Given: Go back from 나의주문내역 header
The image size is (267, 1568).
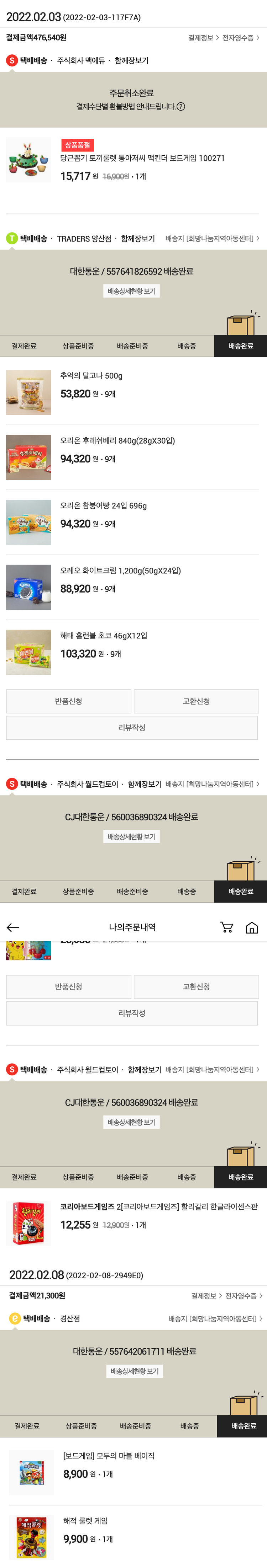Looking at the screenshot, I should (13, 927).
